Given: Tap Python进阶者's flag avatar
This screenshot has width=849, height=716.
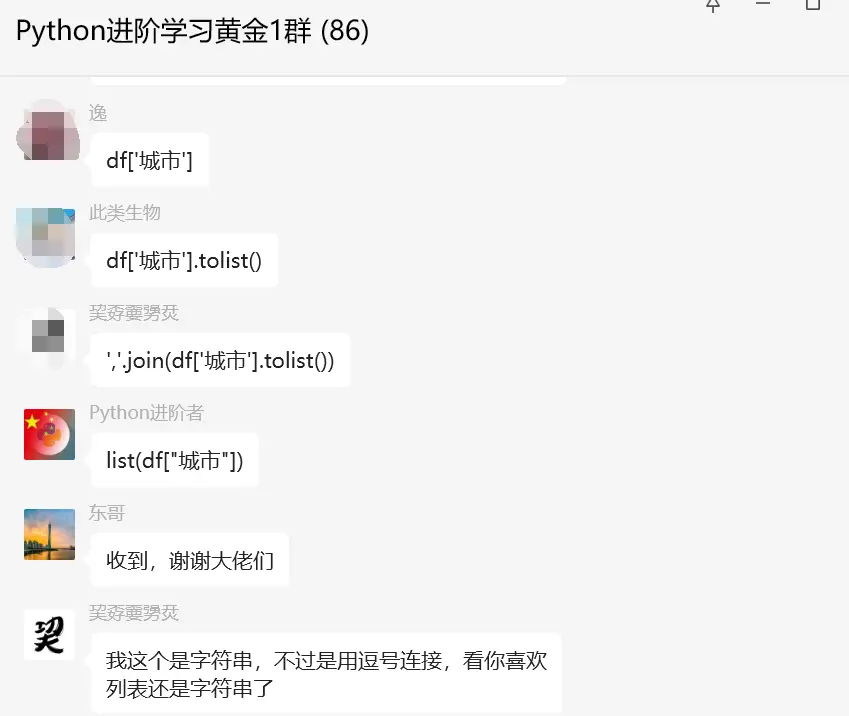Looking at the screenshot, I should (49, 434).
